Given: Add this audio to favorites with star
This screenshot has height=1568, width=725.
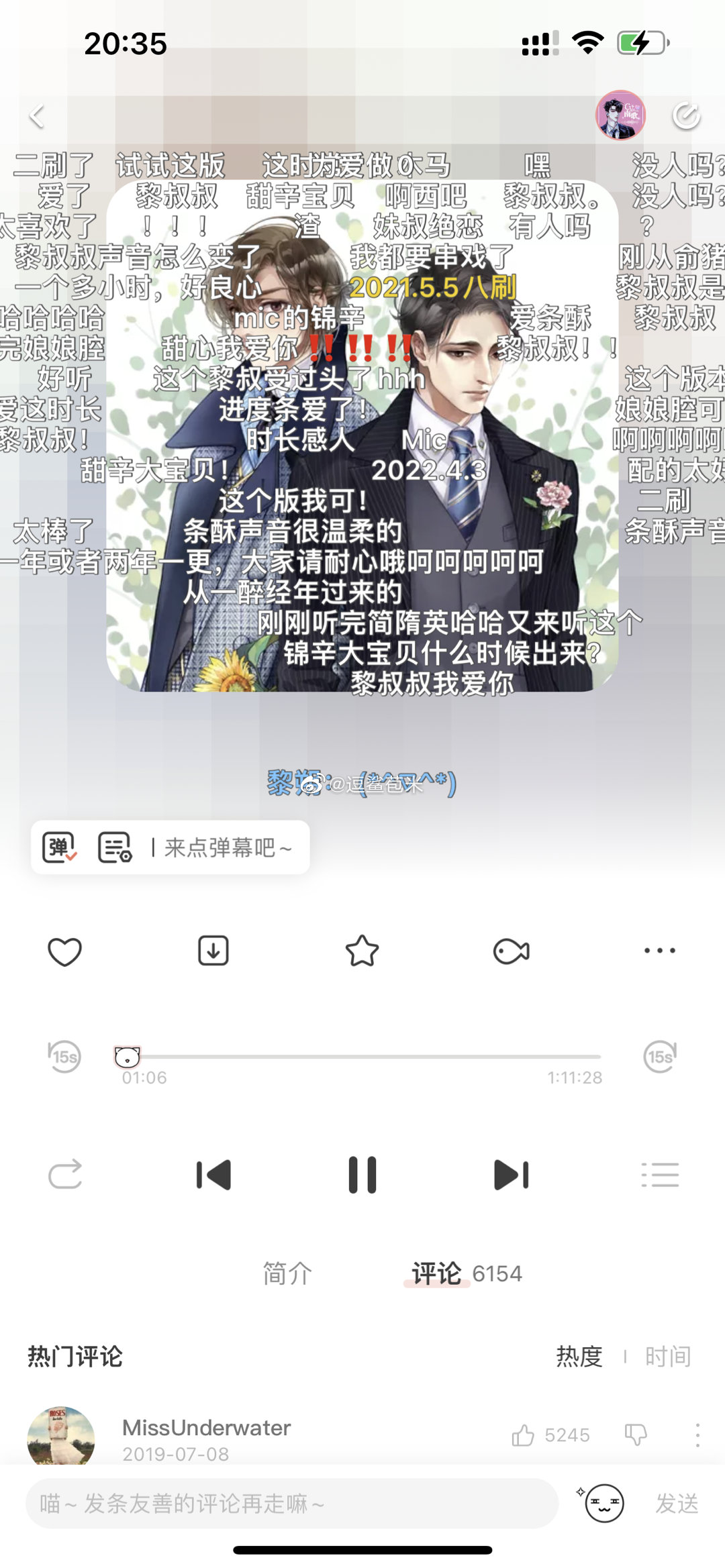Looking at the screenshot, I should pyautogui.click(x=362, y=951).
